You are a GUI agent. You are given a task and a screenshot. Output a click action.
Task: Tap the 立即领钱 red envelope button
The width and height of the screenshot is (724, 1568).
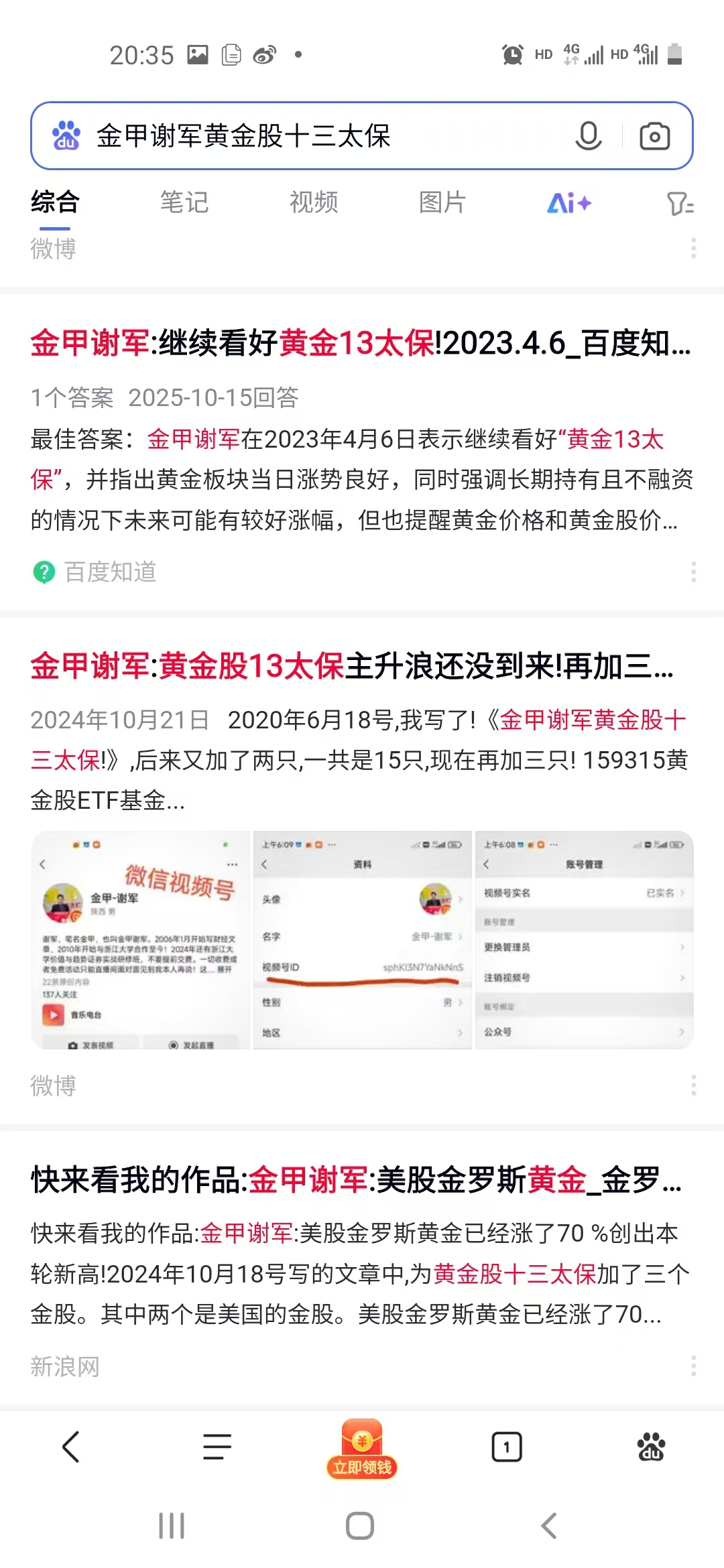point(362,1449)
